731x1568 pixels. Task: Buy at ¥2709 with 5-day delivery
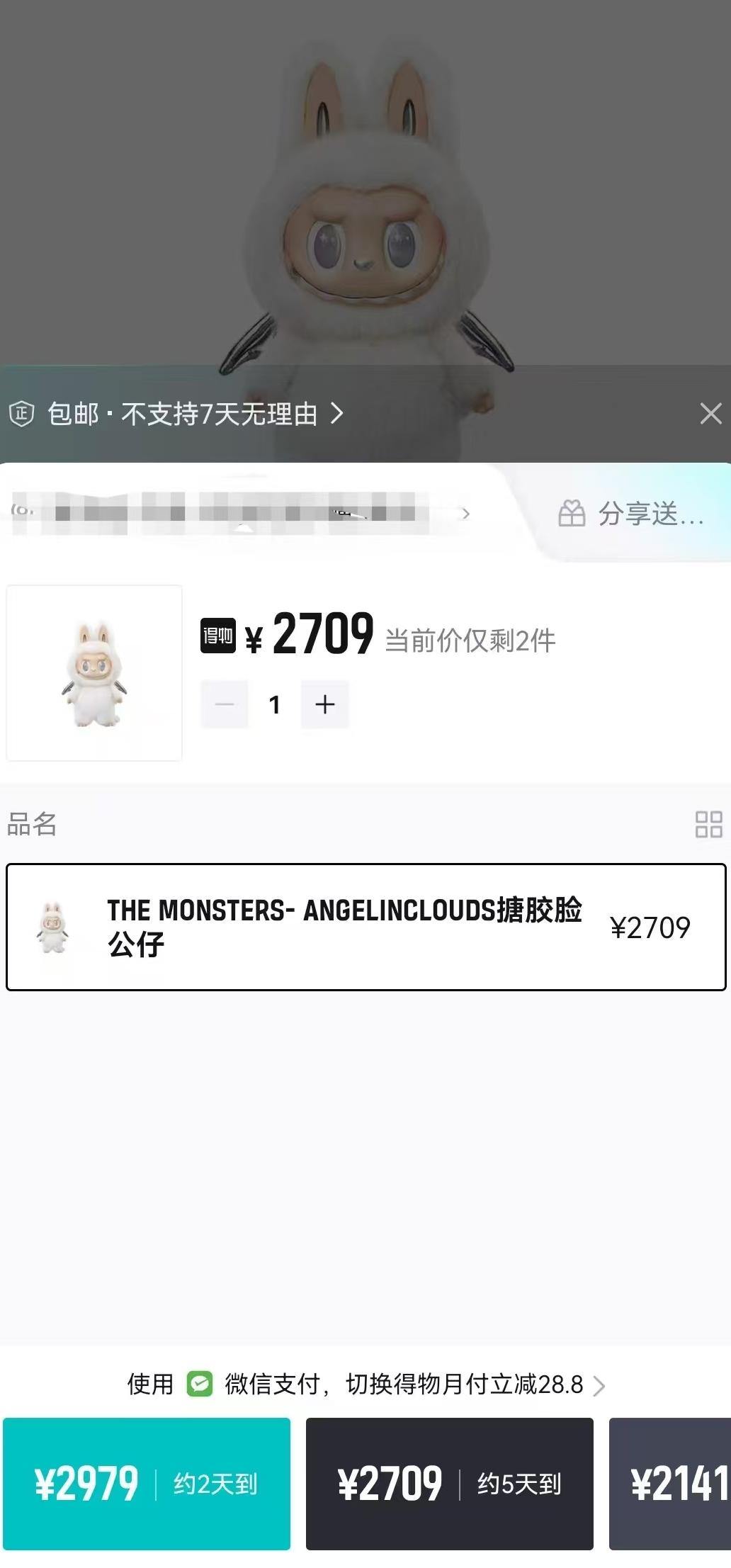pyautogui.click(x=450, y=1484)
